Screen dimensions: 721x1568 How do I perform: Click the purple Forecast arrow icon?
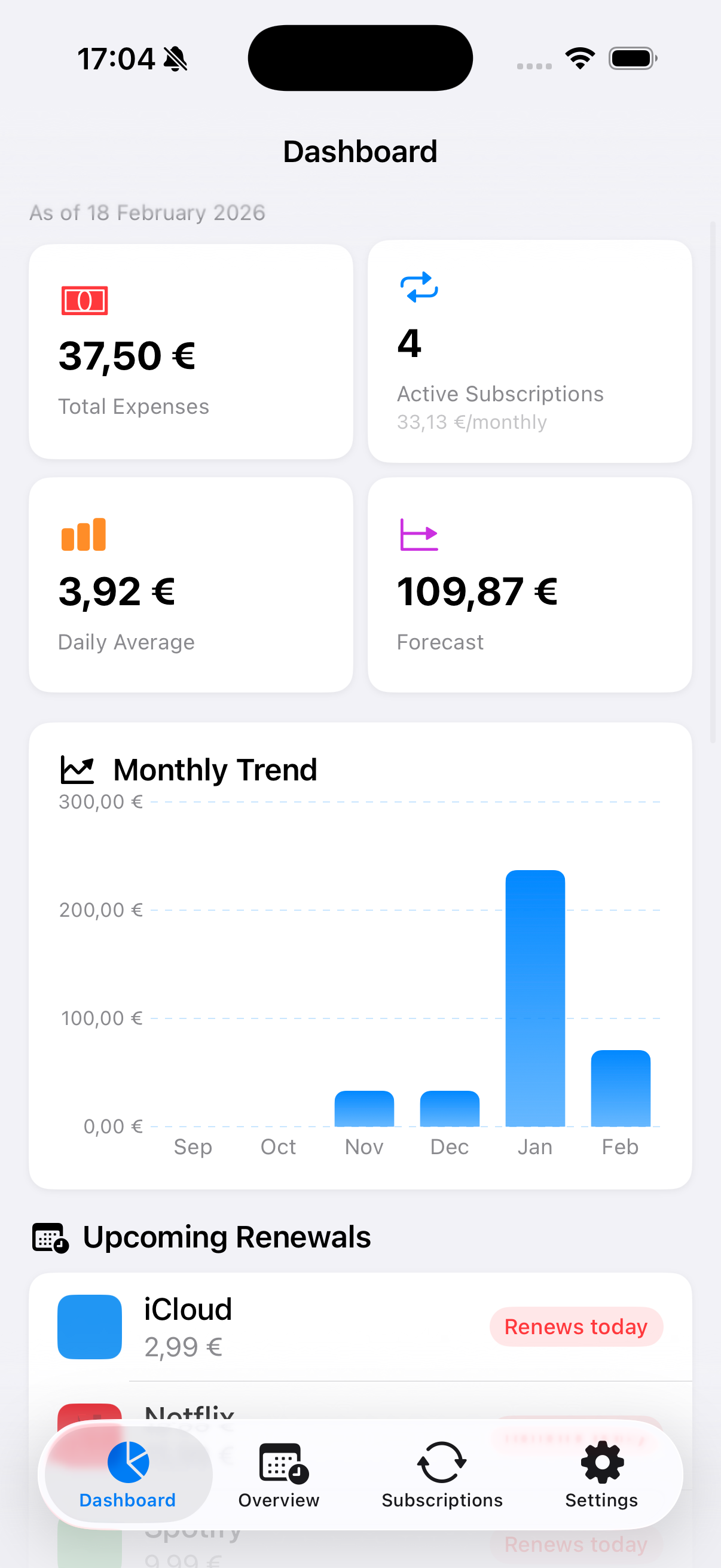418,535
